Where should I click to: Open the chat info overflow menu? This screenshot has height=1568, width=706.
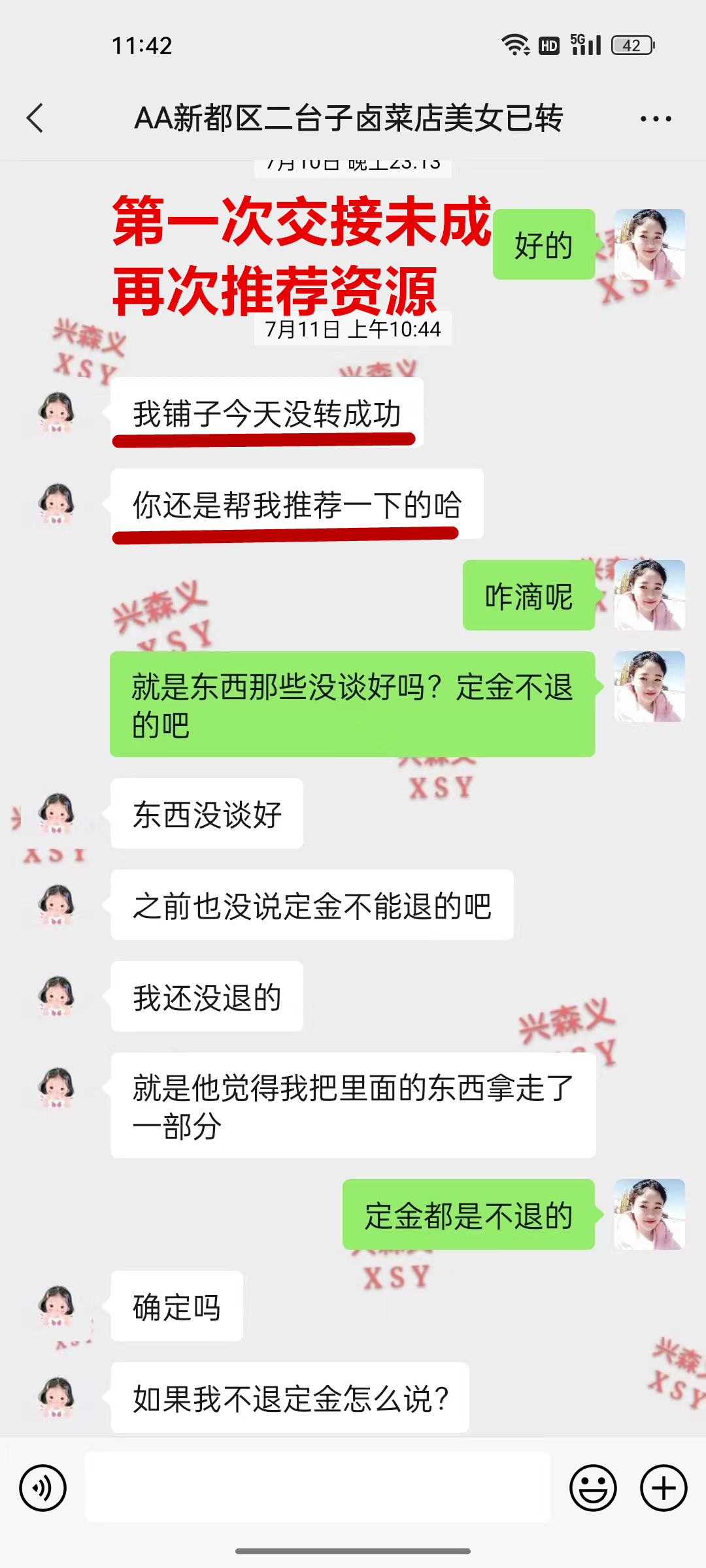(656, 118)
